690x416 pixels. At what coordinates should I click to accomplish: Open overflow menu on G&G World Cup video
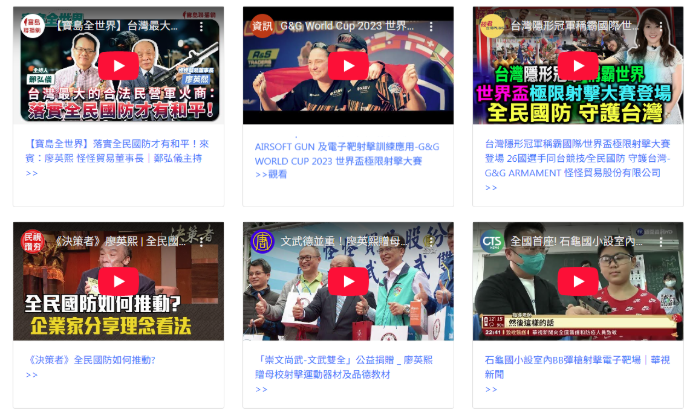click(431, 26)
